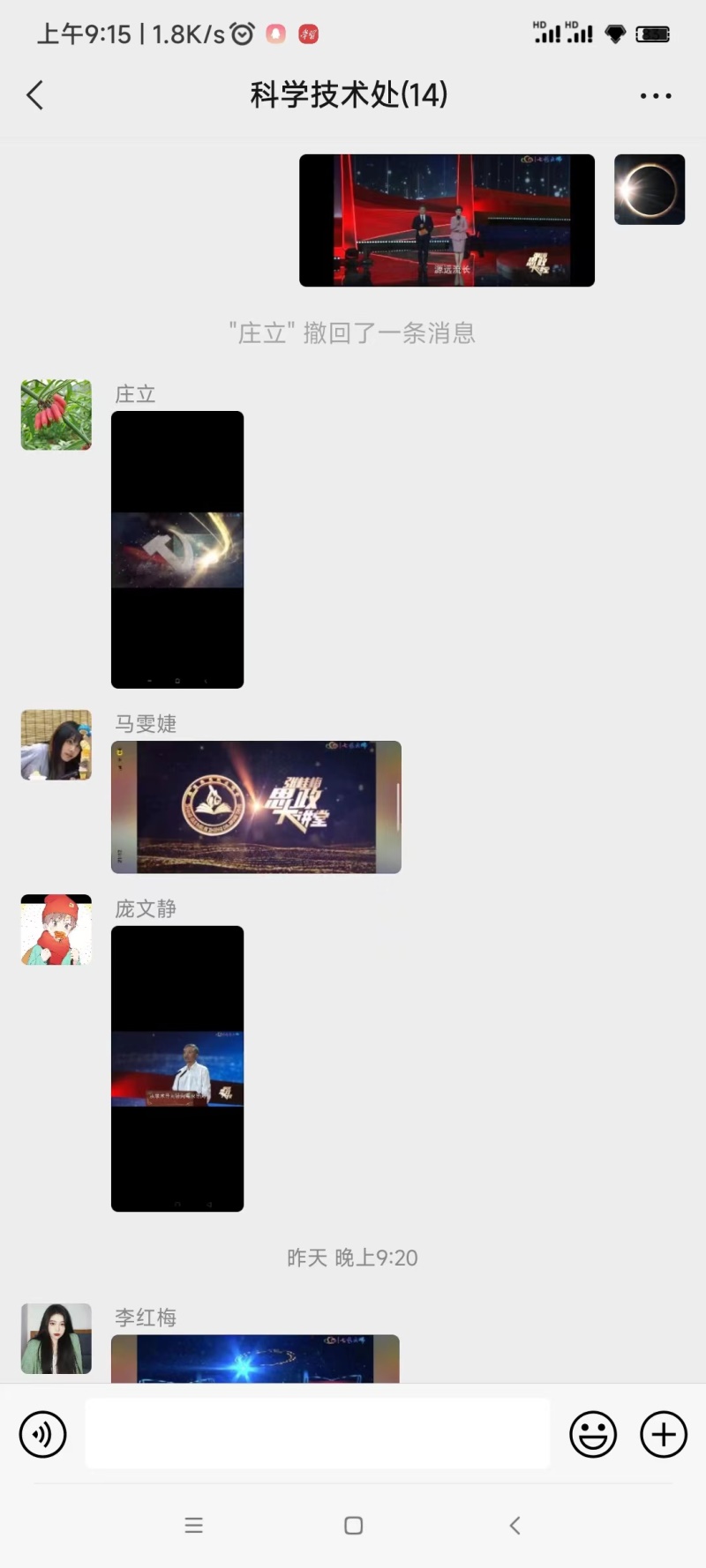Show recent apps from navigation bar
706x1568 pixels.
coord(194,1526)
